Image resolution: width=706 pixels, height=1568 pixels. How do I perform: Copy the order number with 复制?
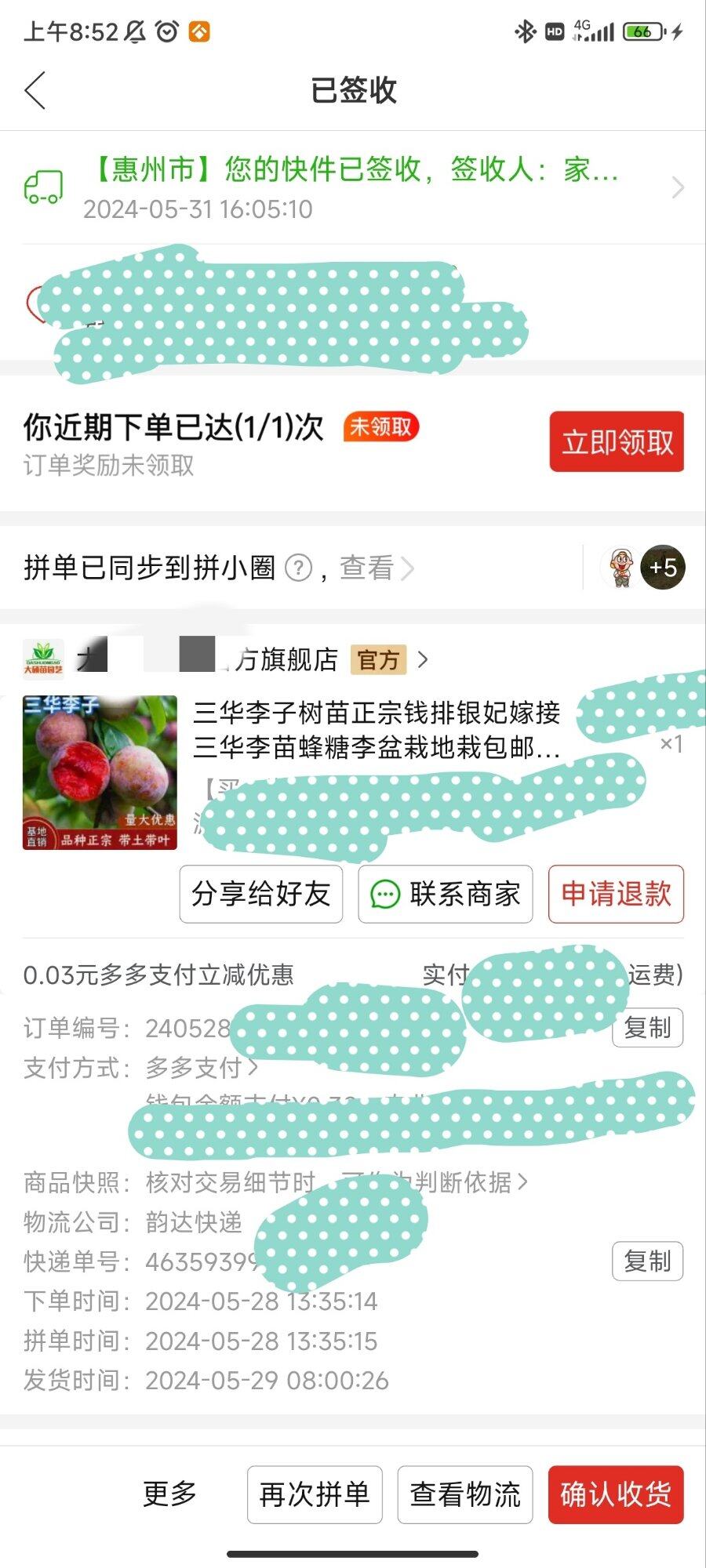pos(647,1028)
